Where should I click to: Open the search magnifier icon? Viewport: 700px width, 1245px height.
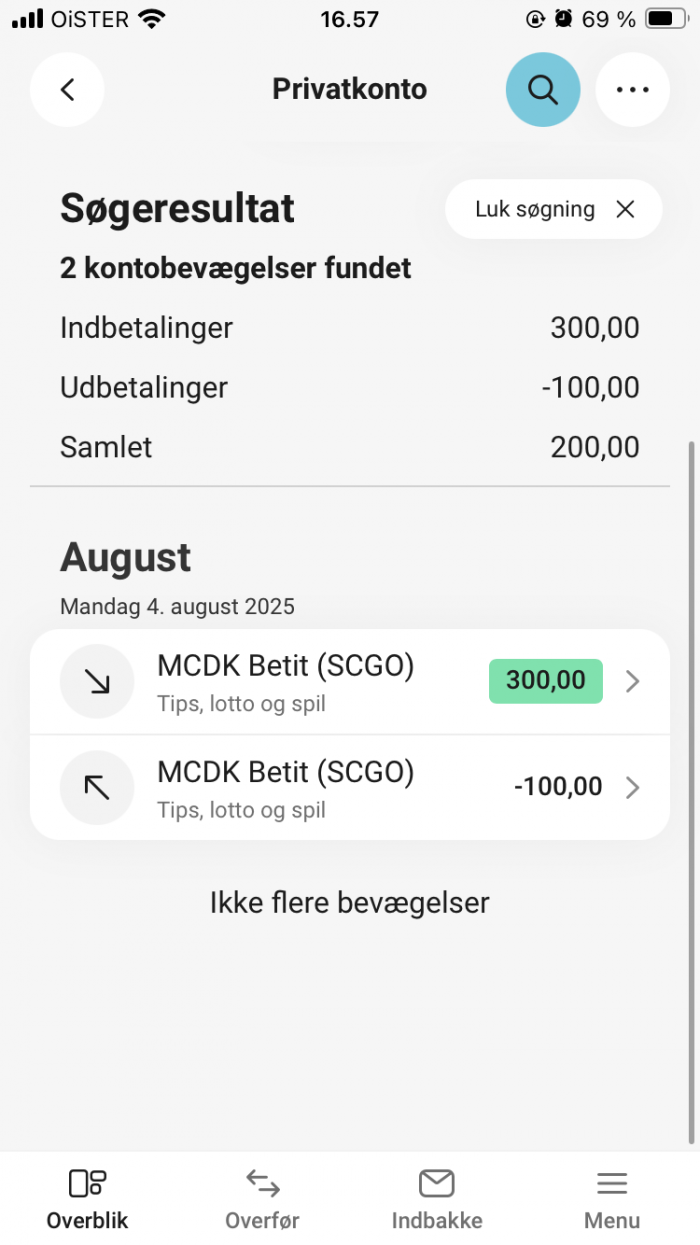point(543,90)
